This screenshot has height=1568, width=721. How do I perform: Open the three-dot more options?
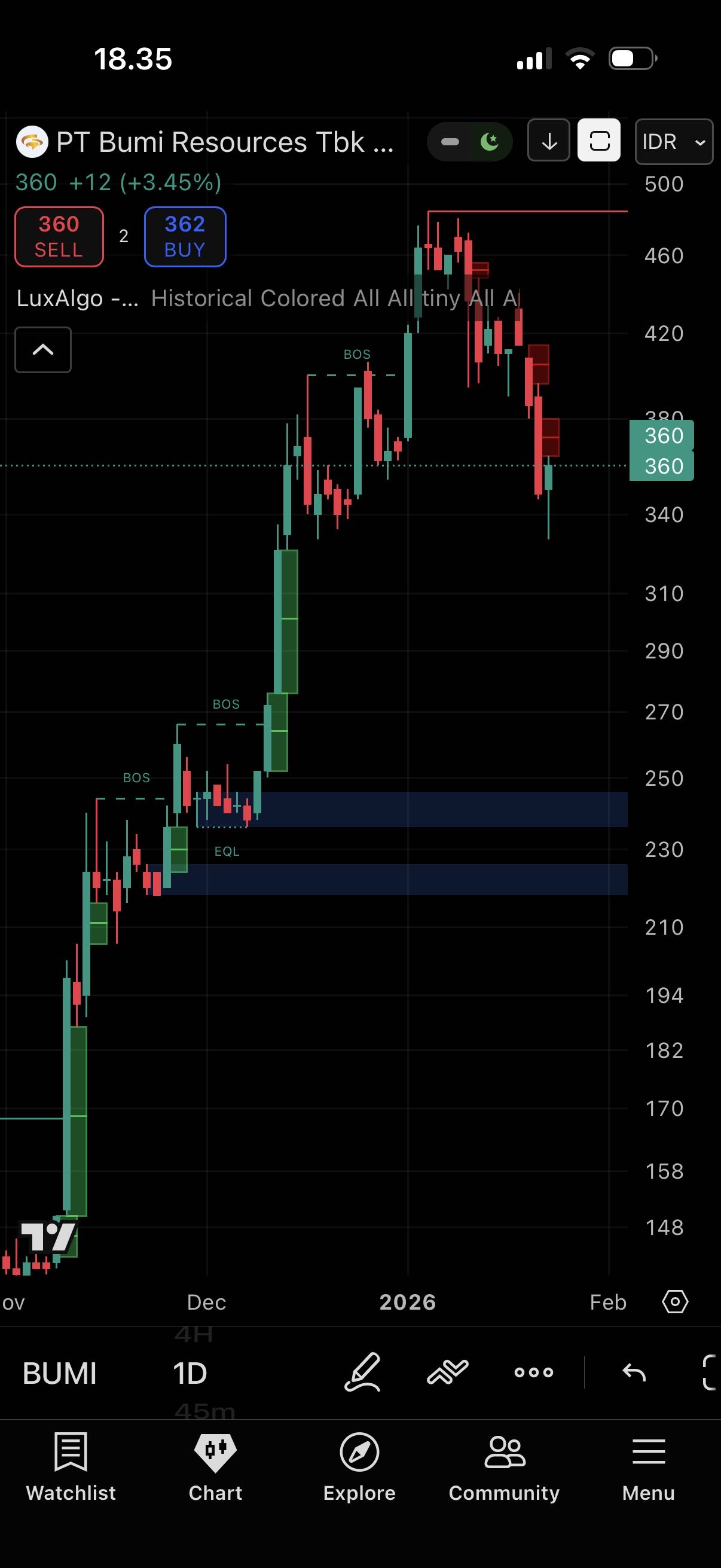tap(534, 1372)
